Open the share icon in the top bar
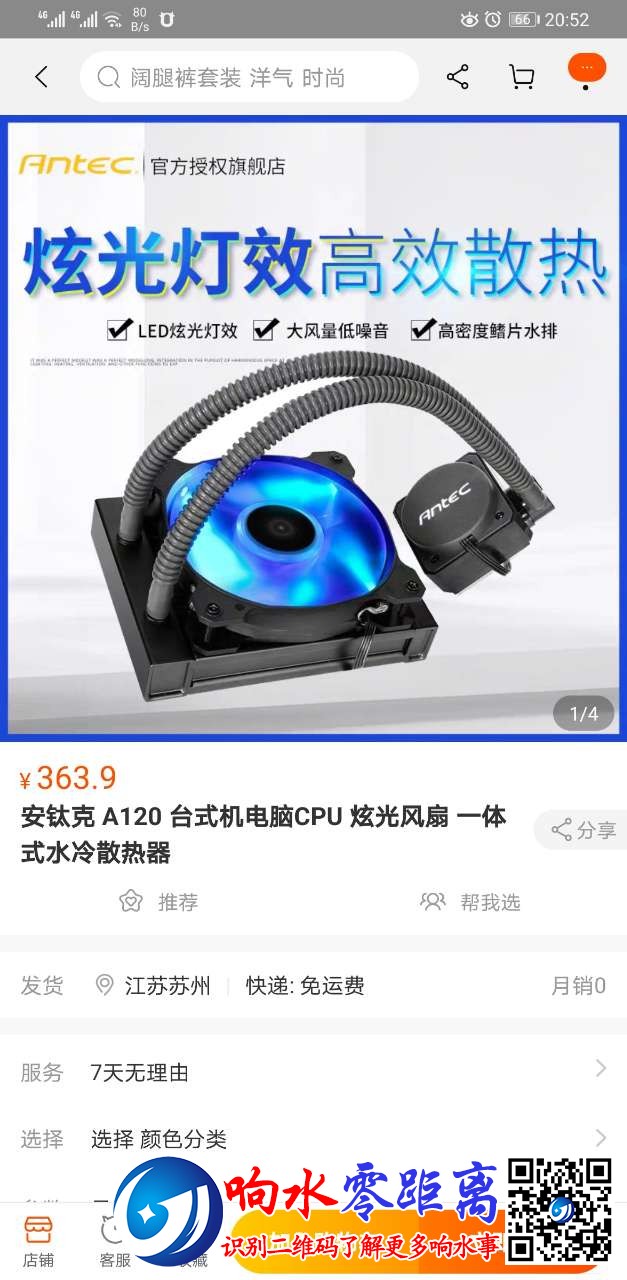This screenshot has height=1280, width=627. 458,77
